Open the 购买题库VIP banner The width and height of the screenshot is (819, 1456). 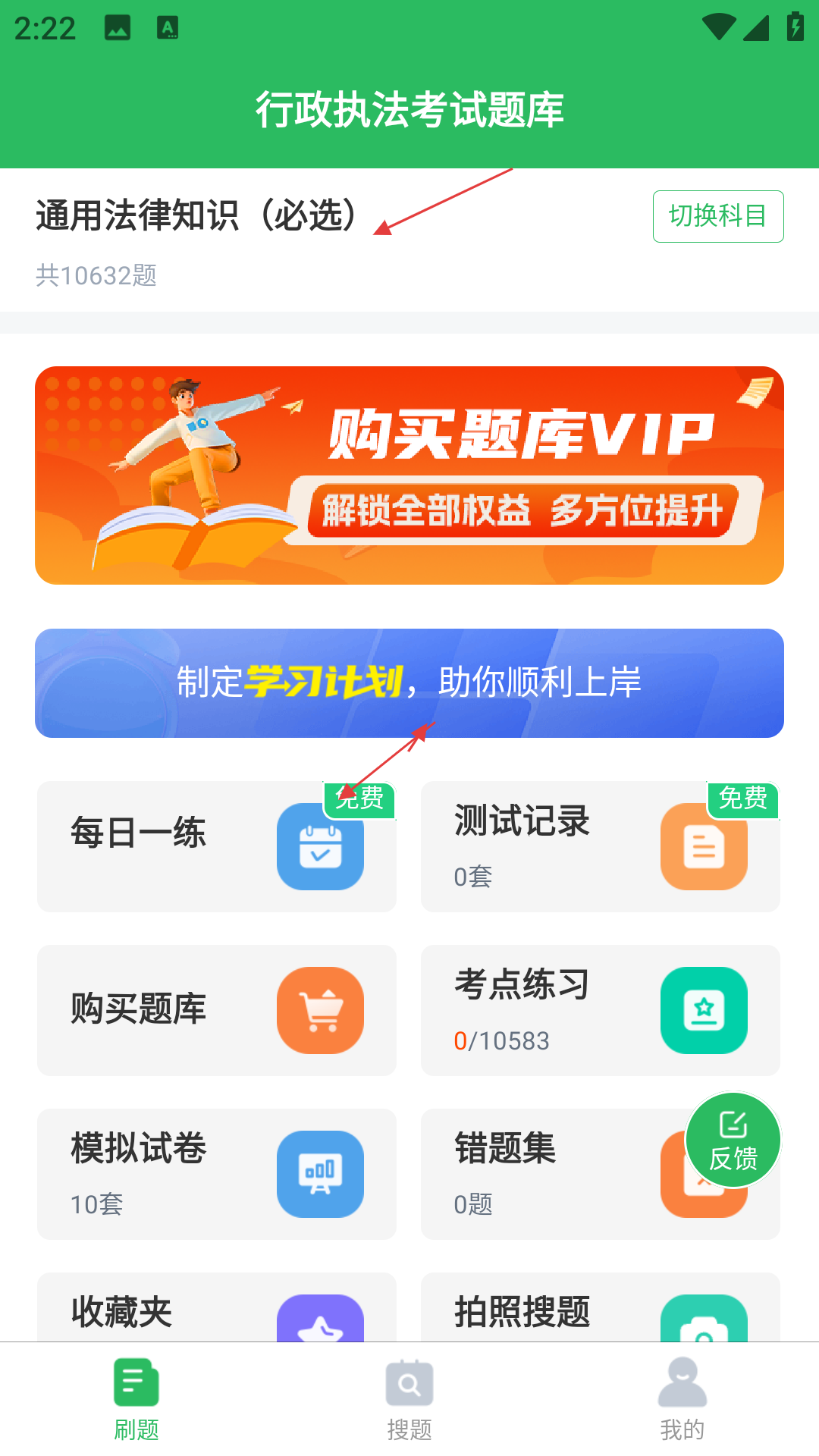click(x=409, y=475)
